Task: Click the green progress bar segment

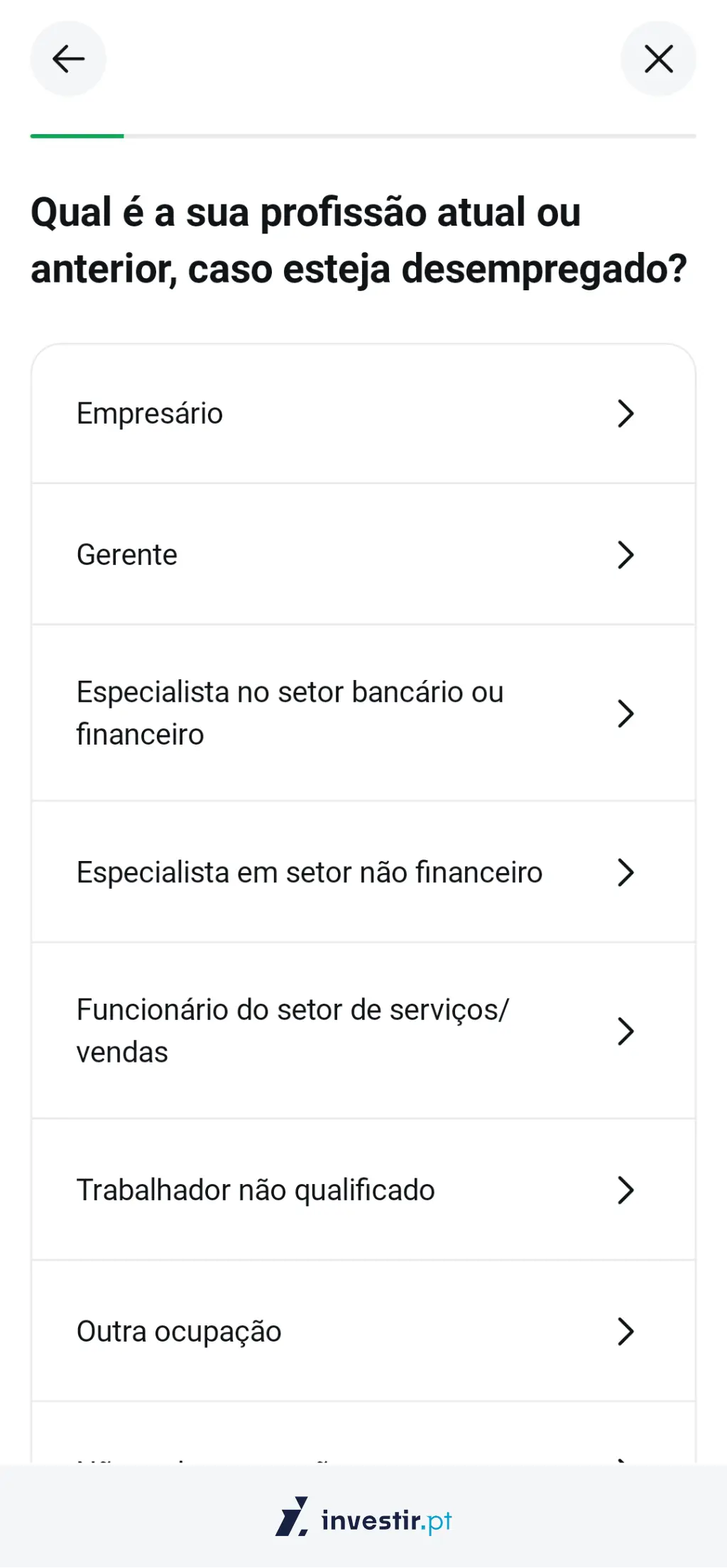Action: point(77,135)
